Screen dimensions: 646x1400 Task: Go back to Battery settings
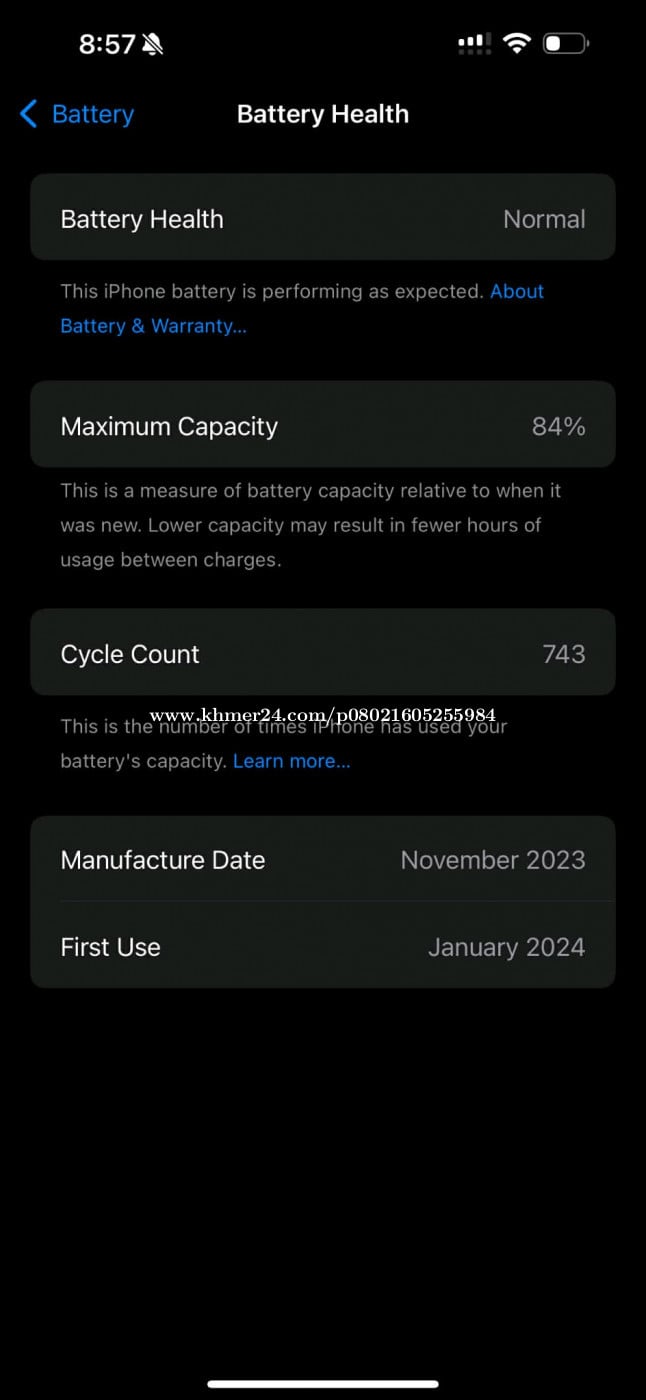[77, 115]
